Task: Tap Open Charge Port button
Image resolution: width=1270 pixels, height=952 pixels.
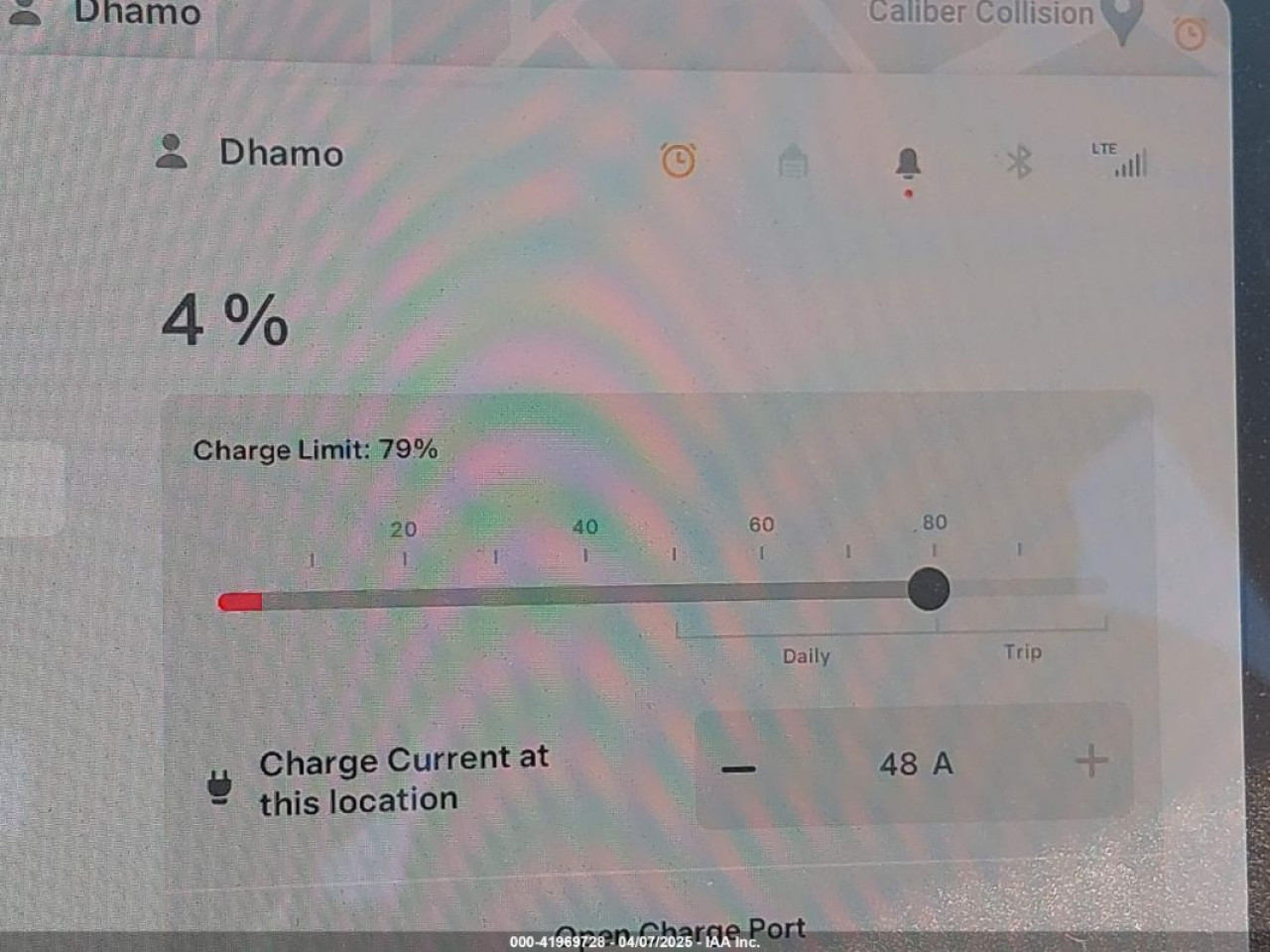Action: [680, 930]
